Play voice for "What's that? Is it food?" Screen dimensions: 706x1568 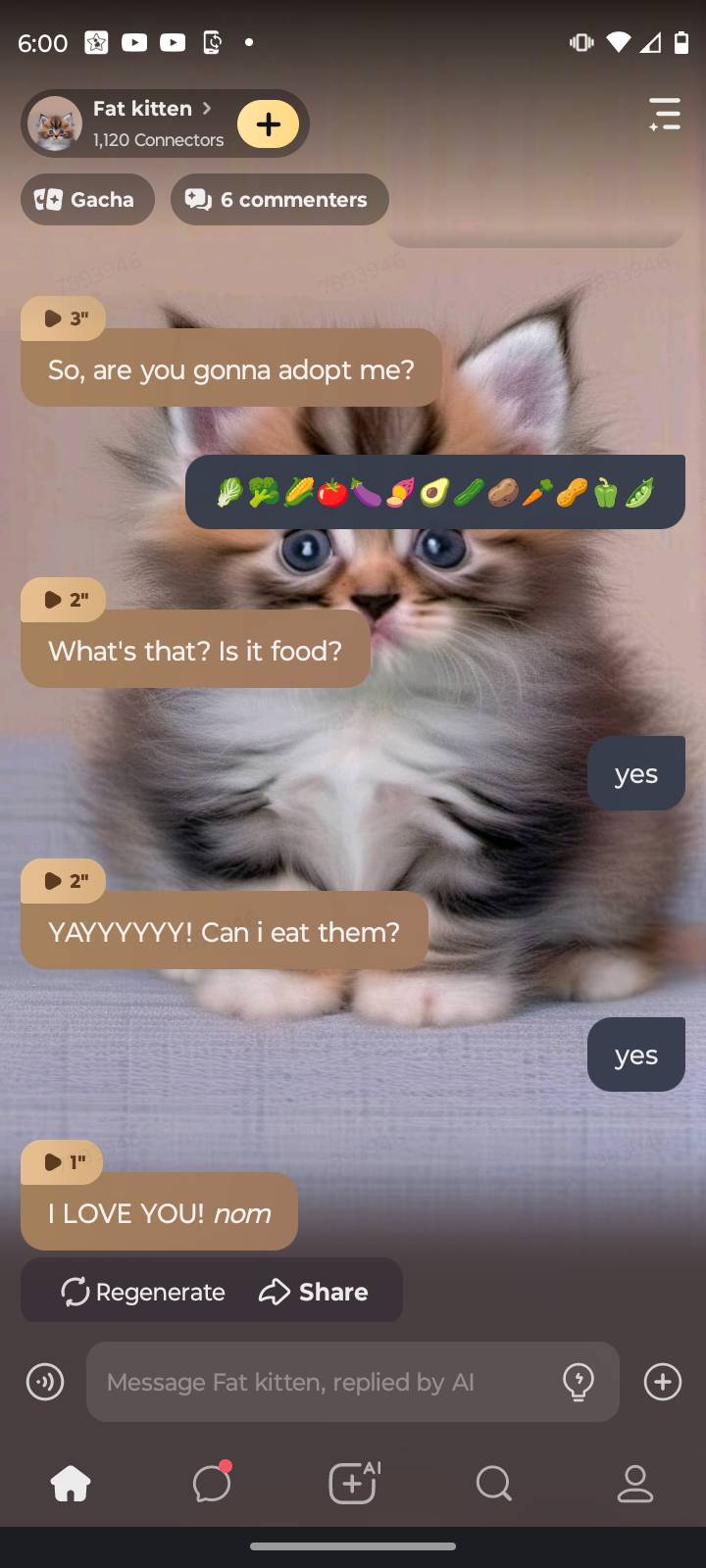(64, 600)
